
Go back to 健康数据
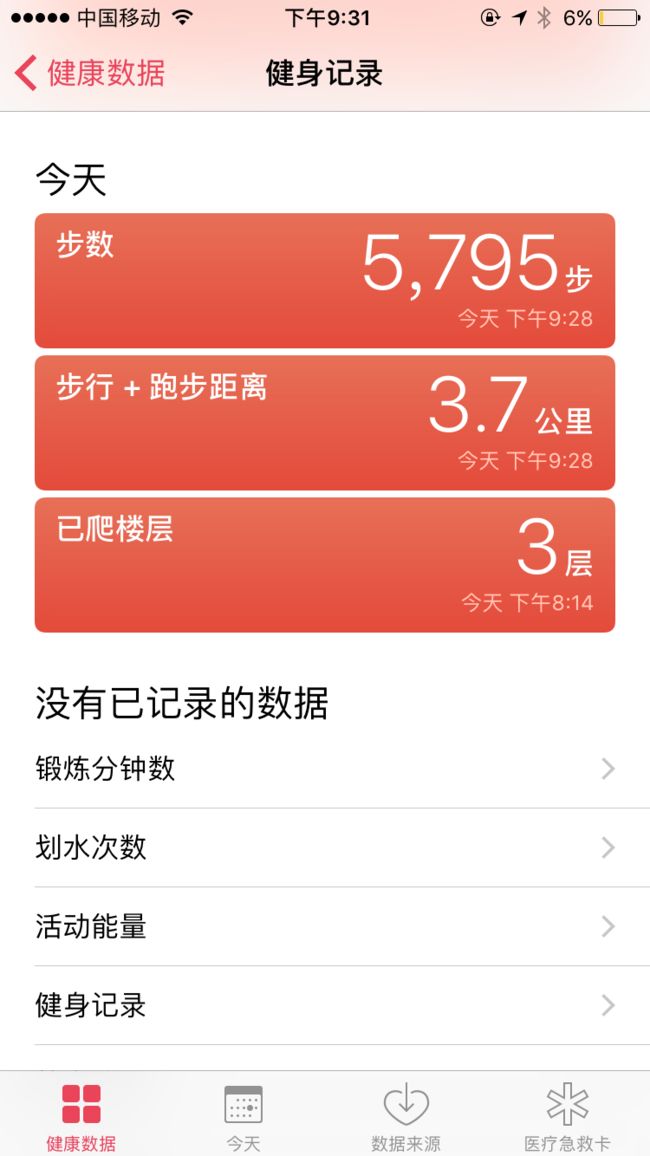(x=89, y=74)
